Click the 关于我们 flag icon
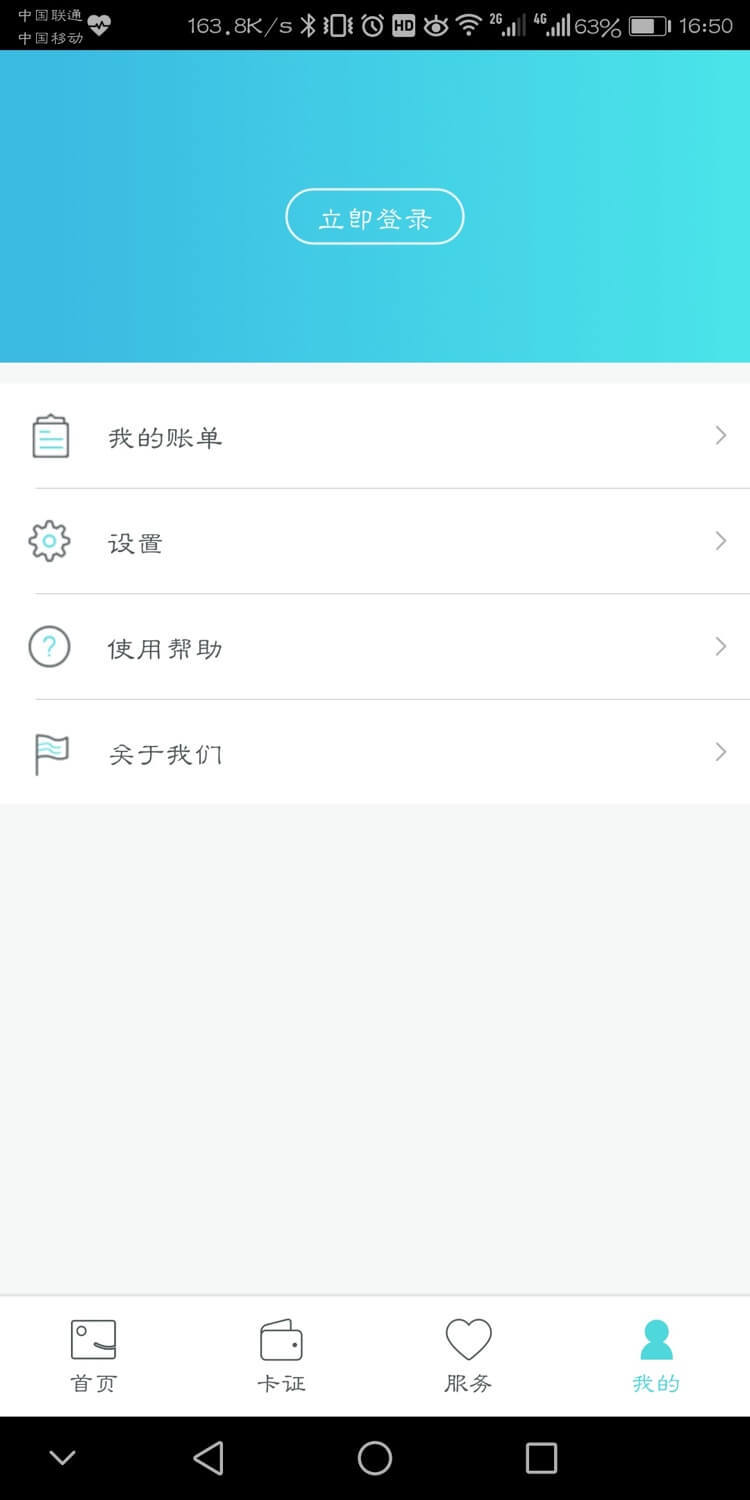Viewport: 750px width, 1500px height. 50,753
